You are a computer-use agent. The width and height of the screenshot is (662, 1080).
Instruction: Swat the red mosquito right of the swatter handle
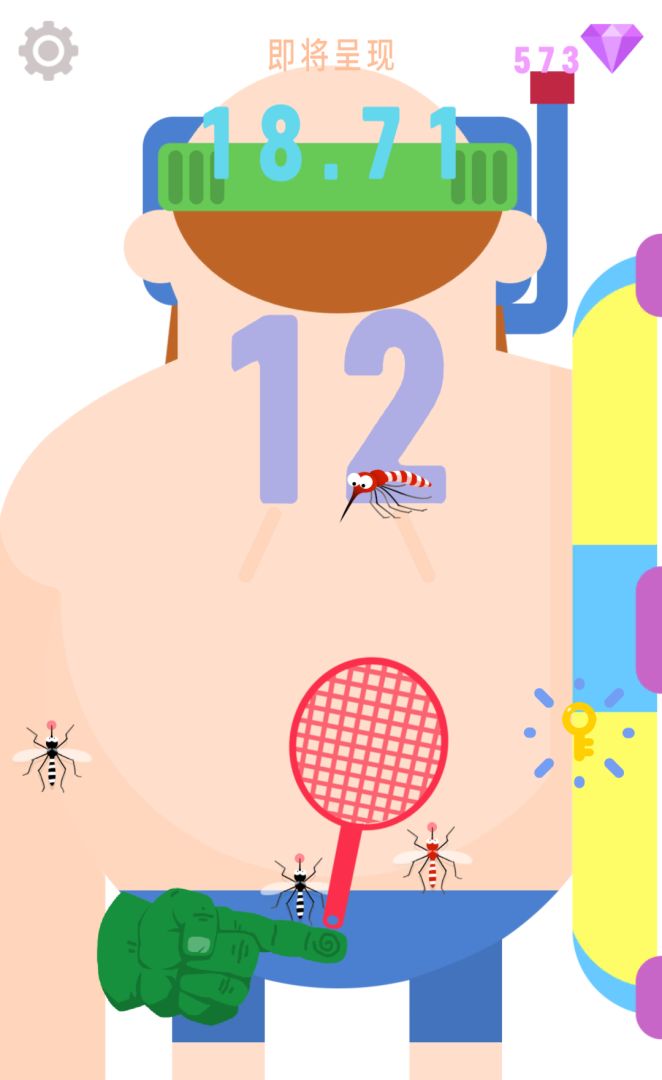(x=432, y=859)
